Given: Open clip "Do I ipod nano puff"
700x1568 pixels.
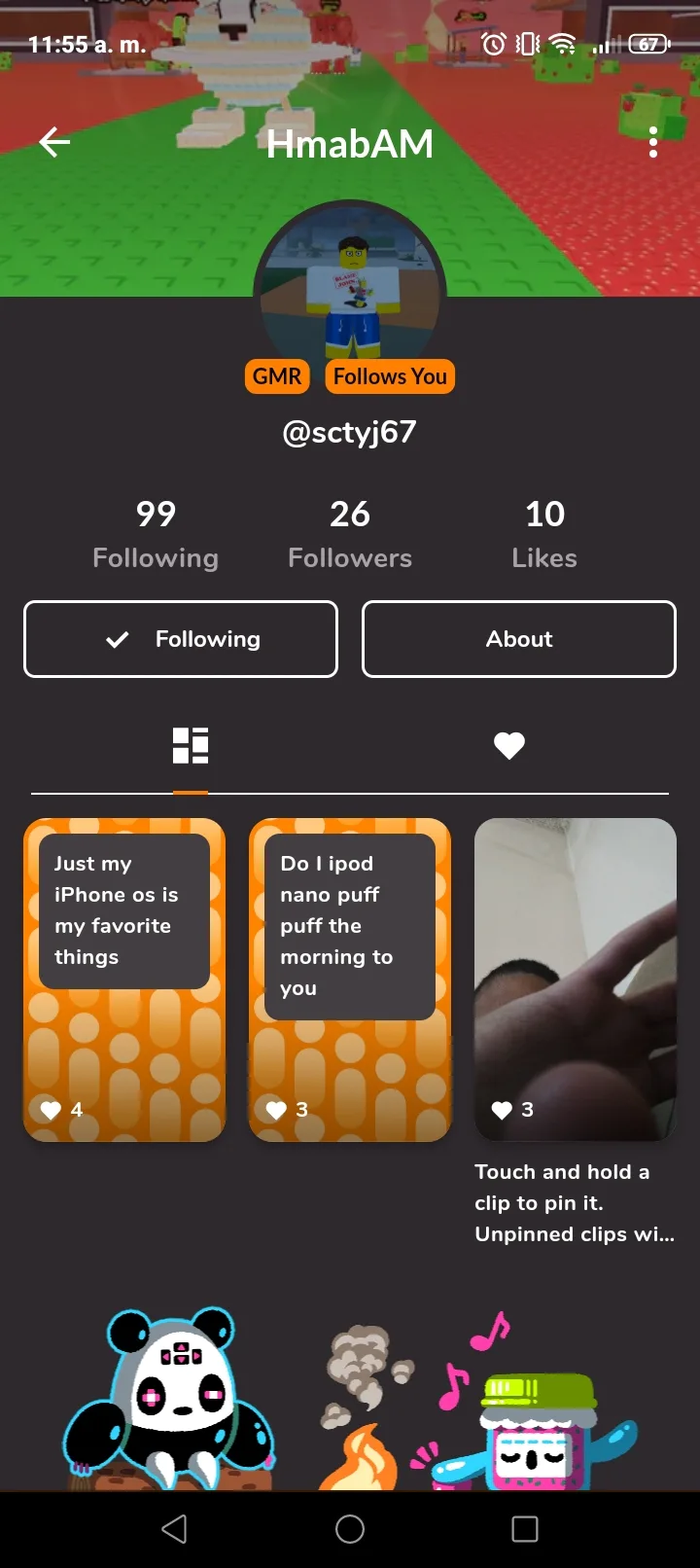Looking at the screenshot, I should [x=350, y=979].
